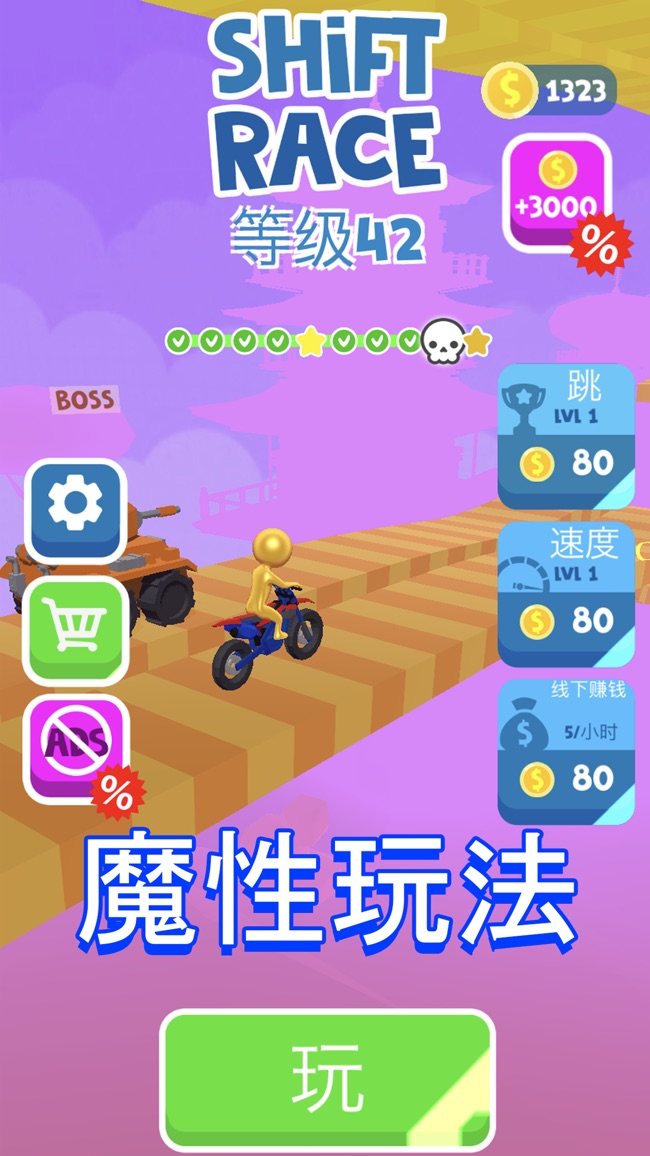Upgrade 跳 jump for 80 coins
The image size is (650, 1156).
pos(566,436)
